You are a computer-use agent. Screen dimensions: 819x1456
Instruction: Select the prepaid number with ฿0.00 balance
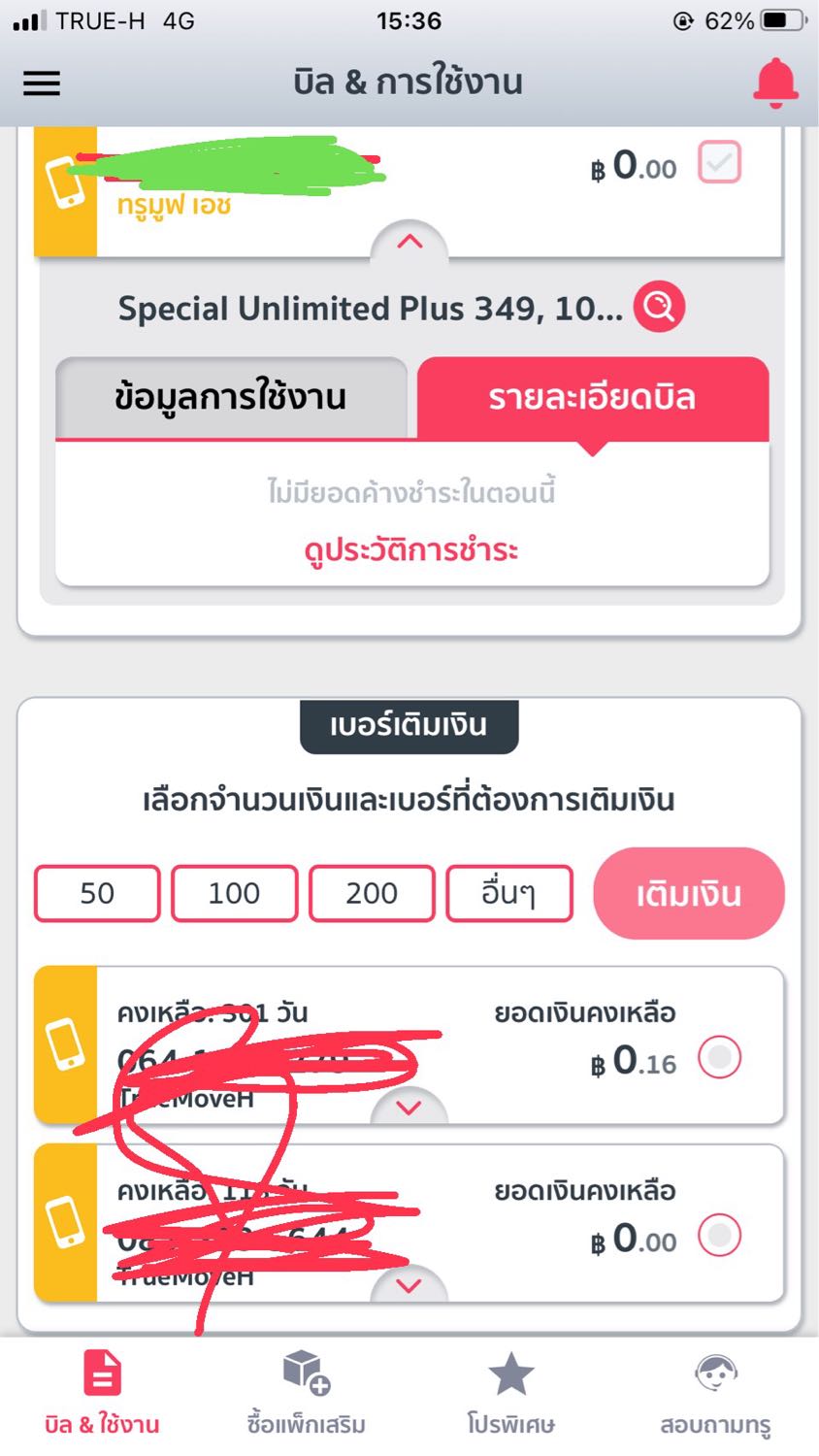click(x=719, y=1235)
